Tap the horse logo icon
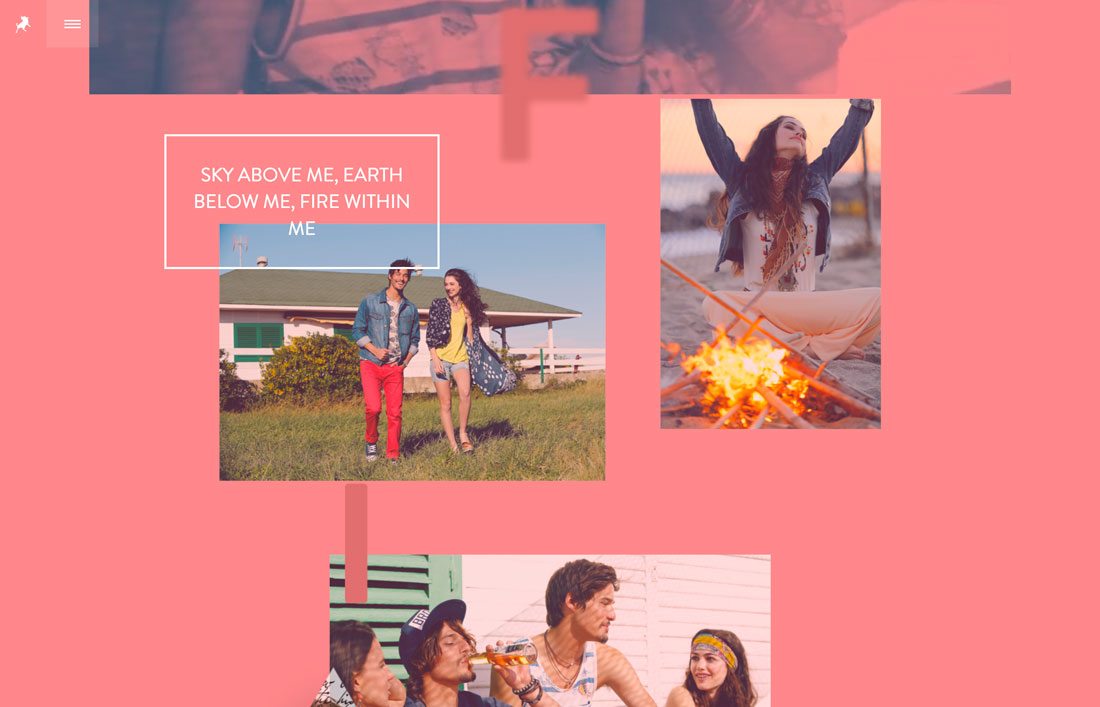 pyautogui.click(x=23, y=24)
